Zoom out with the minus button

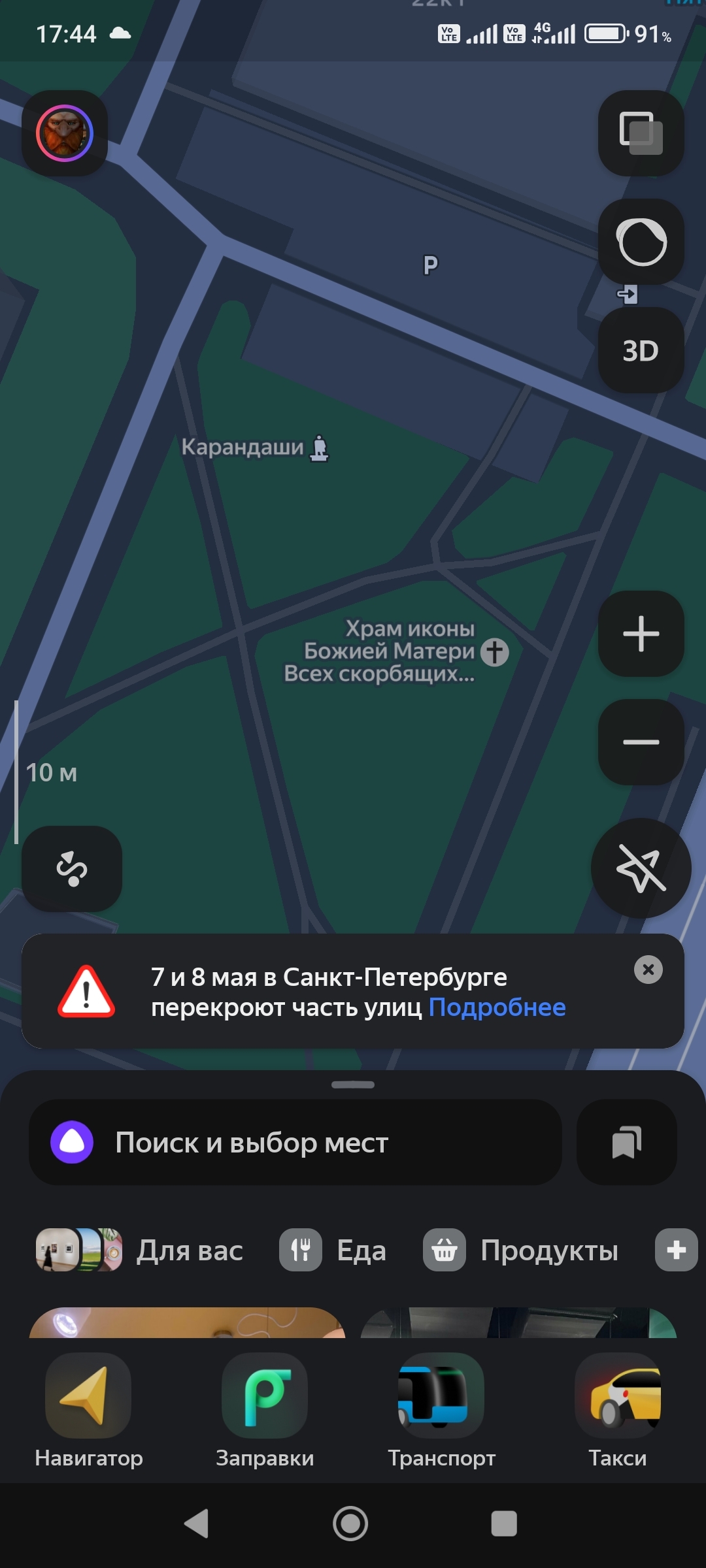pyautogui.click(x=641, y=742)
